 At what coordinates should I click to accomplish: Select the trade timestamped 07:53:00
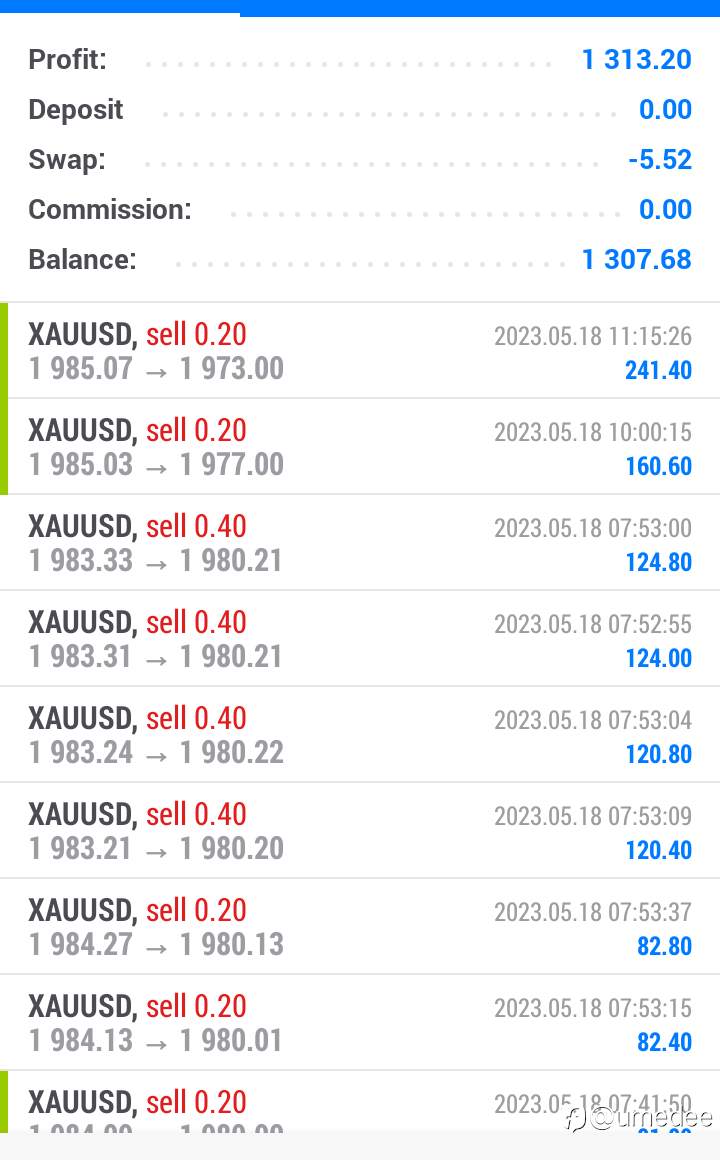tap(360, 543)
